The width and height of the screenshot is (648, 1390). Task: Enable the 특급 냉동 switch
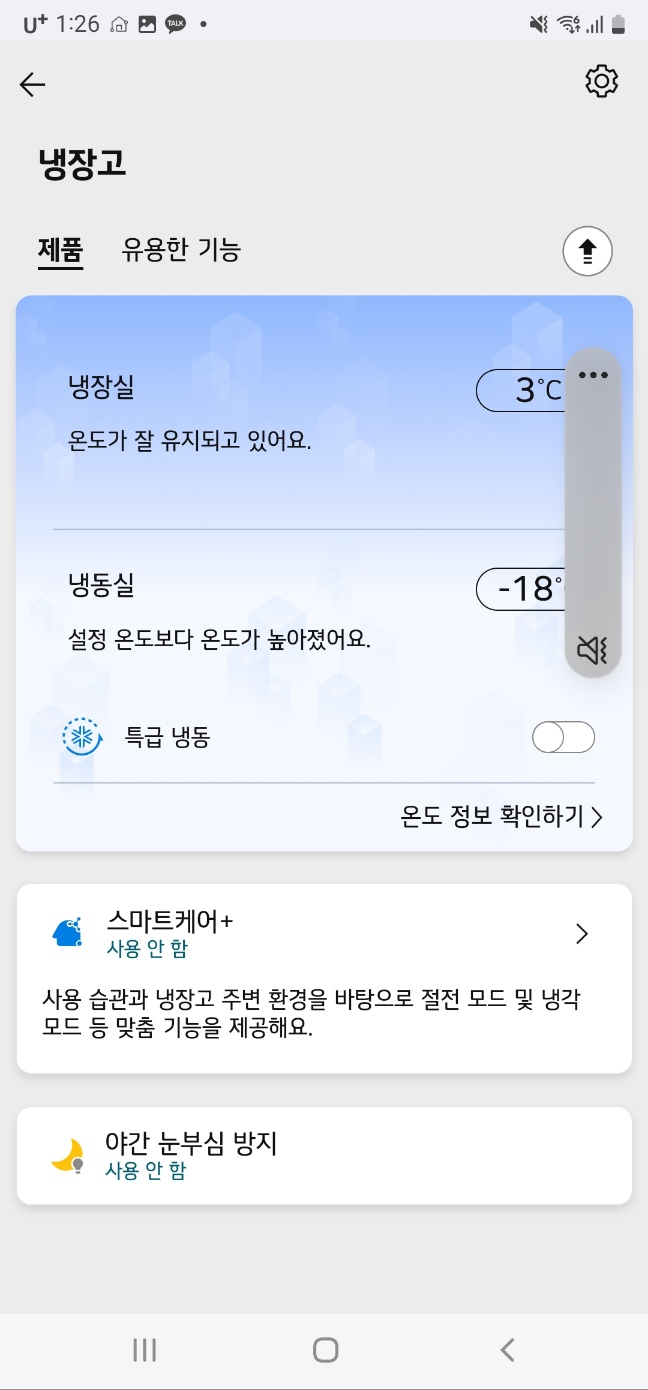(x=563, y=738)
